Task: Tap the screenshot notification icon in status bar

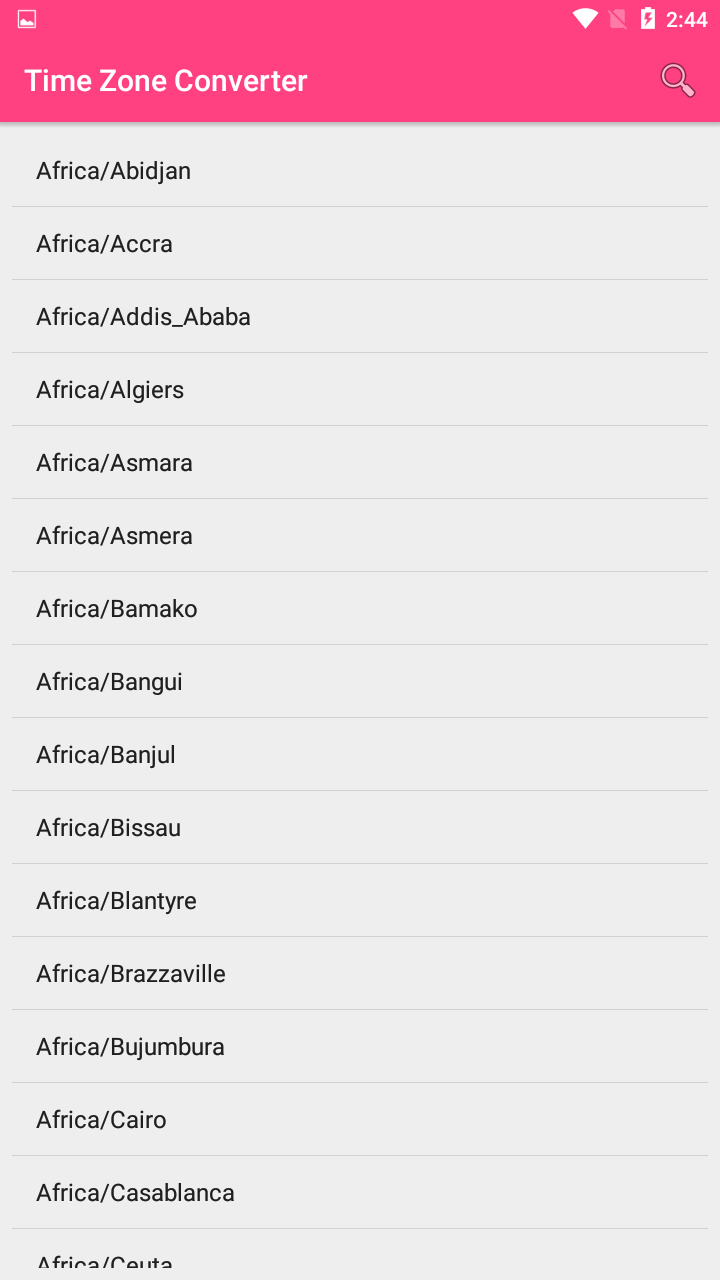Action: coord(27,17)
